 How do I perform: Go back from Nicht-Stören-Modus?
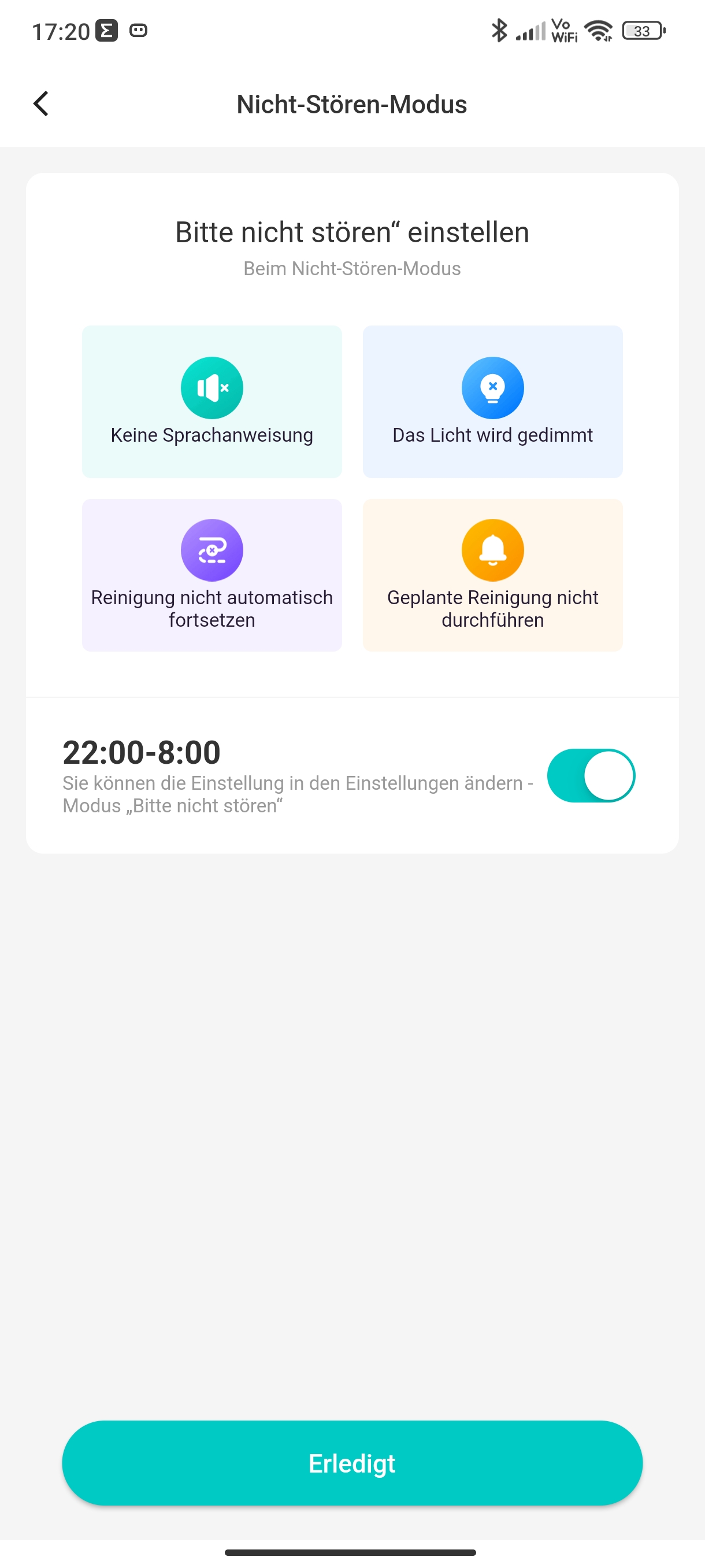coord(41,103)
